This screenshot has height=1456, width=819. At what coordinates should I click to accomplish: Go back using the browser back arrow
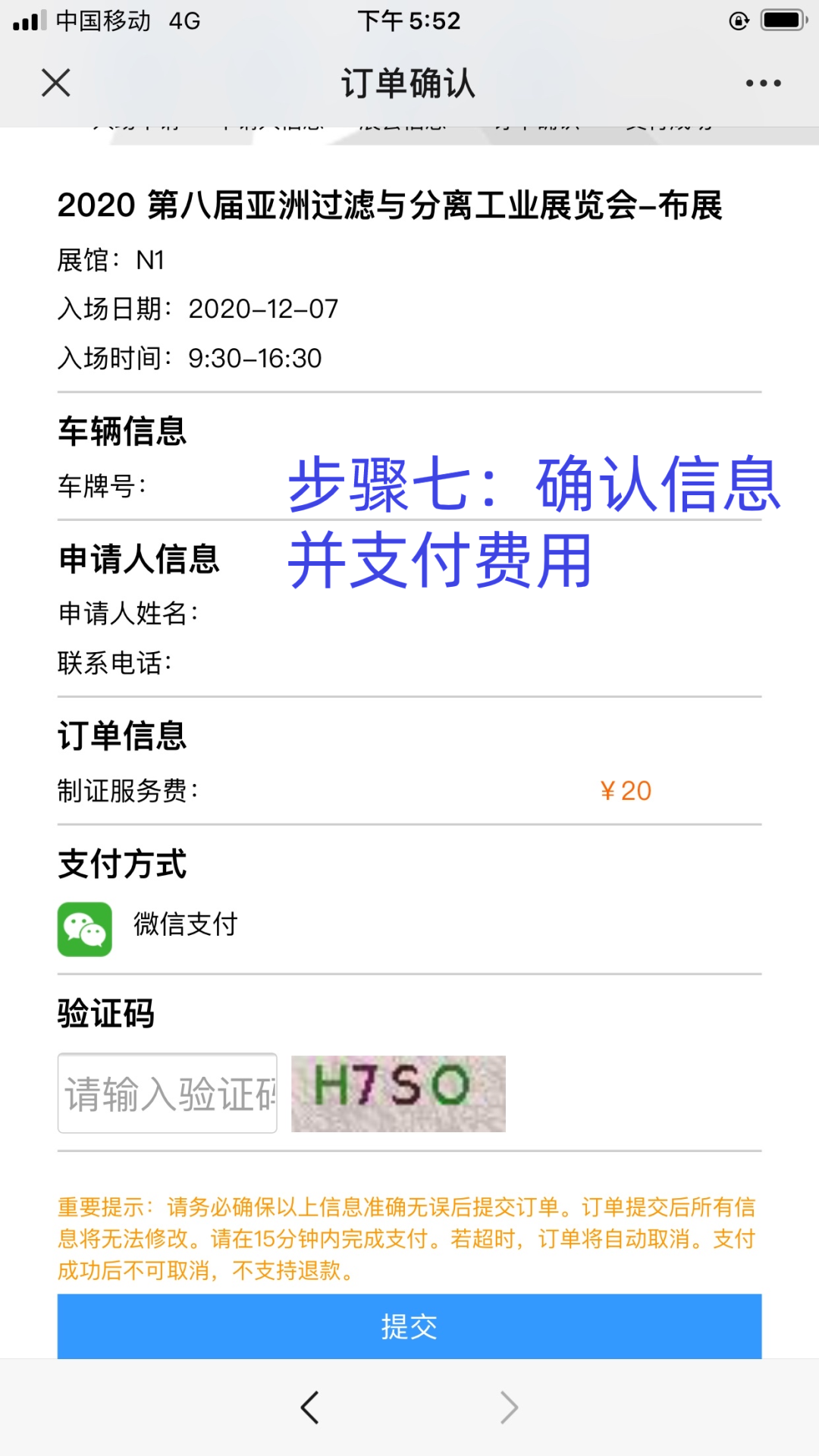309,1407
